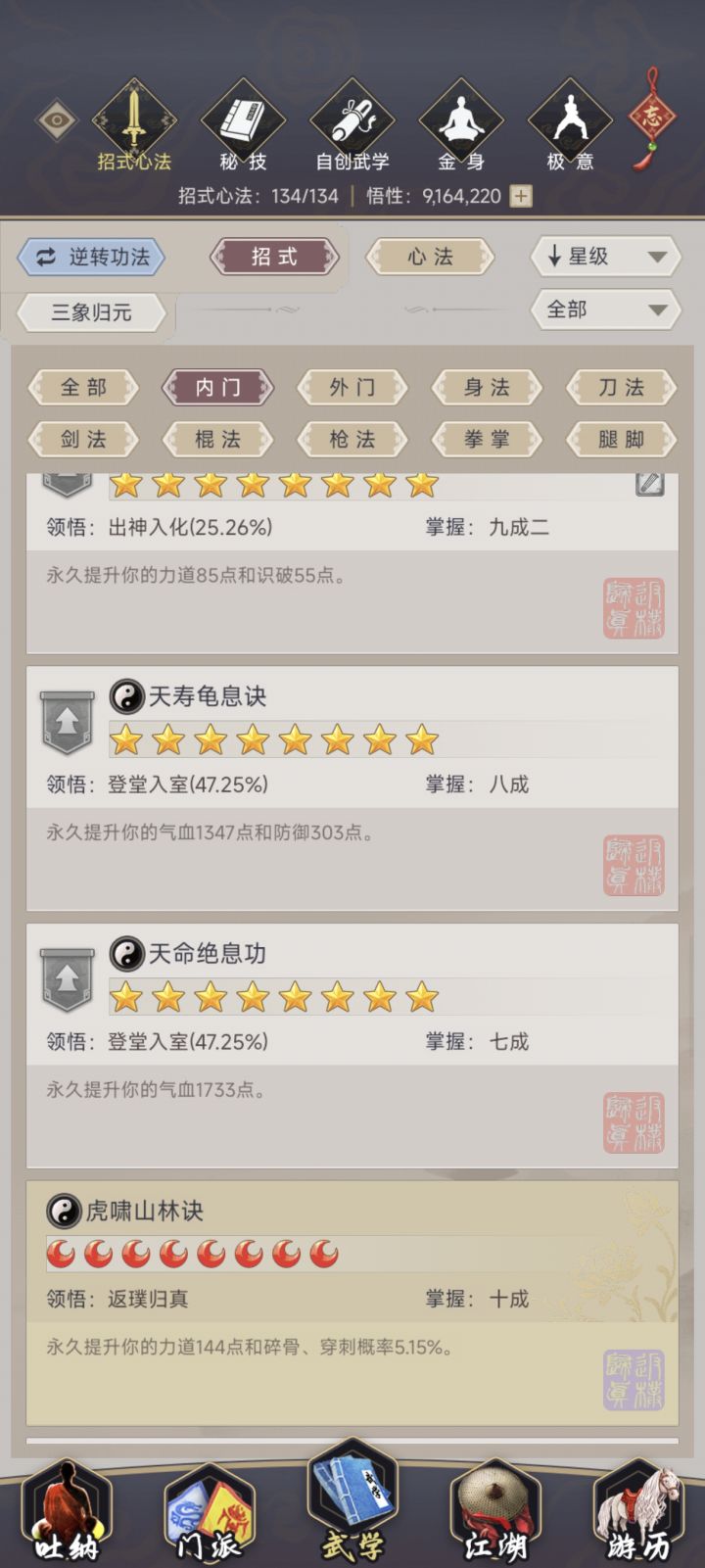The image size is (705, 1568).
Task: Tap the edit pencil icon on the top skill card
Action: pos(648,484)
